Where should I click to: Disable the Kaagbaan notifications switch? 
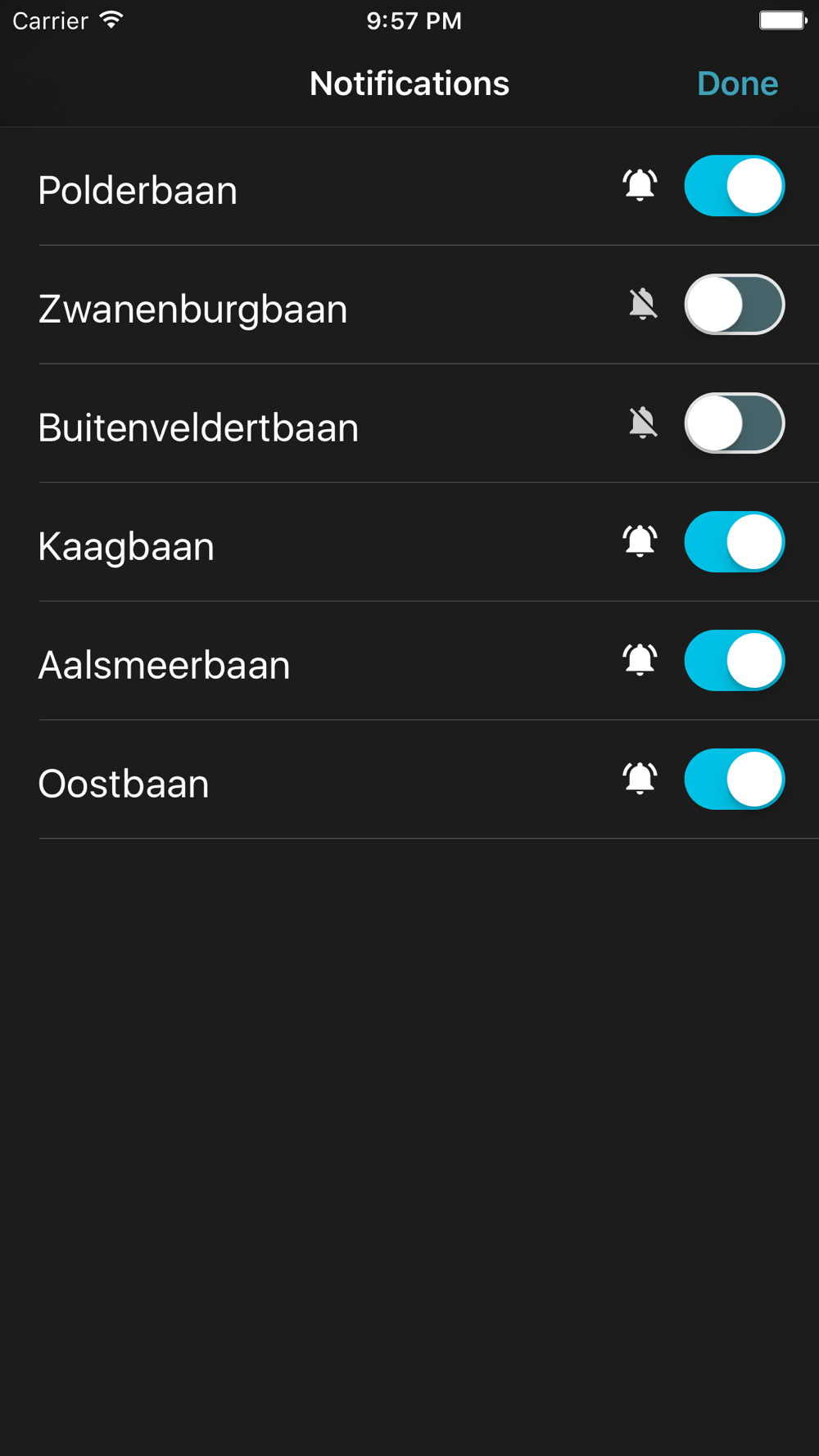coord(734,542)
